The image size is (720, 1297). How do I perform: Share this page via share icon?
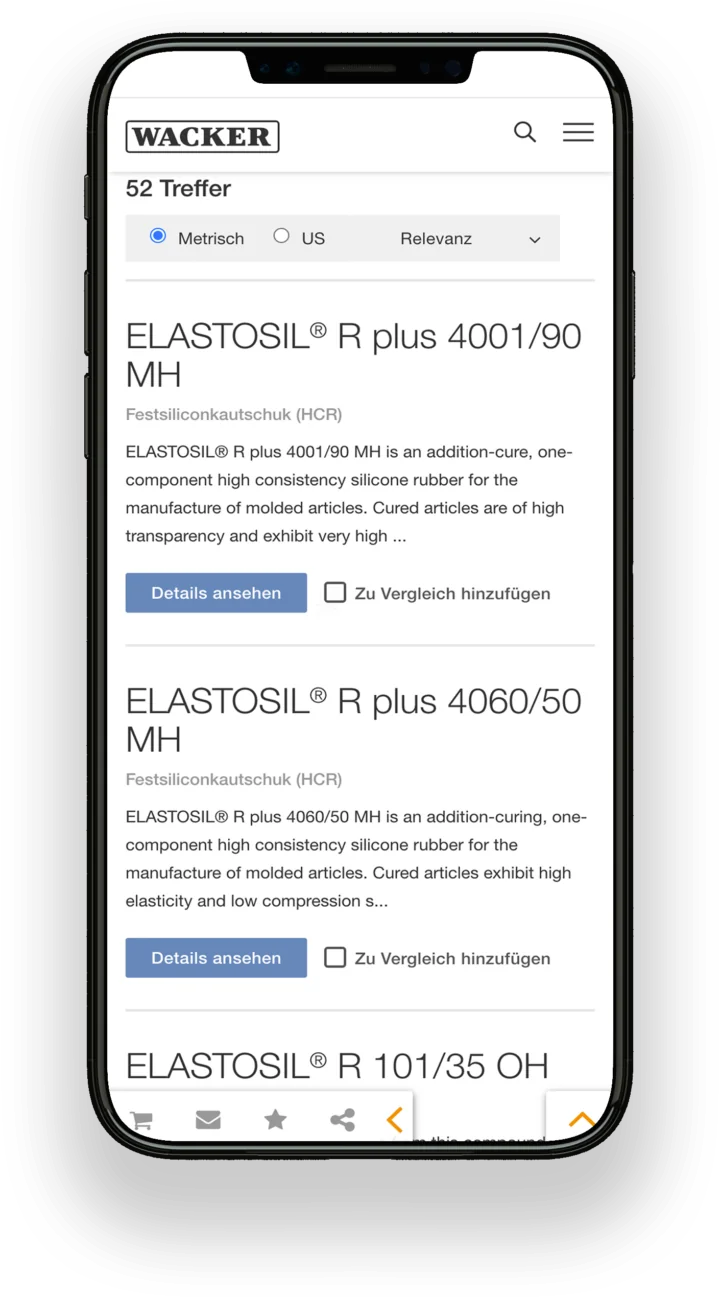[342, 1120]
